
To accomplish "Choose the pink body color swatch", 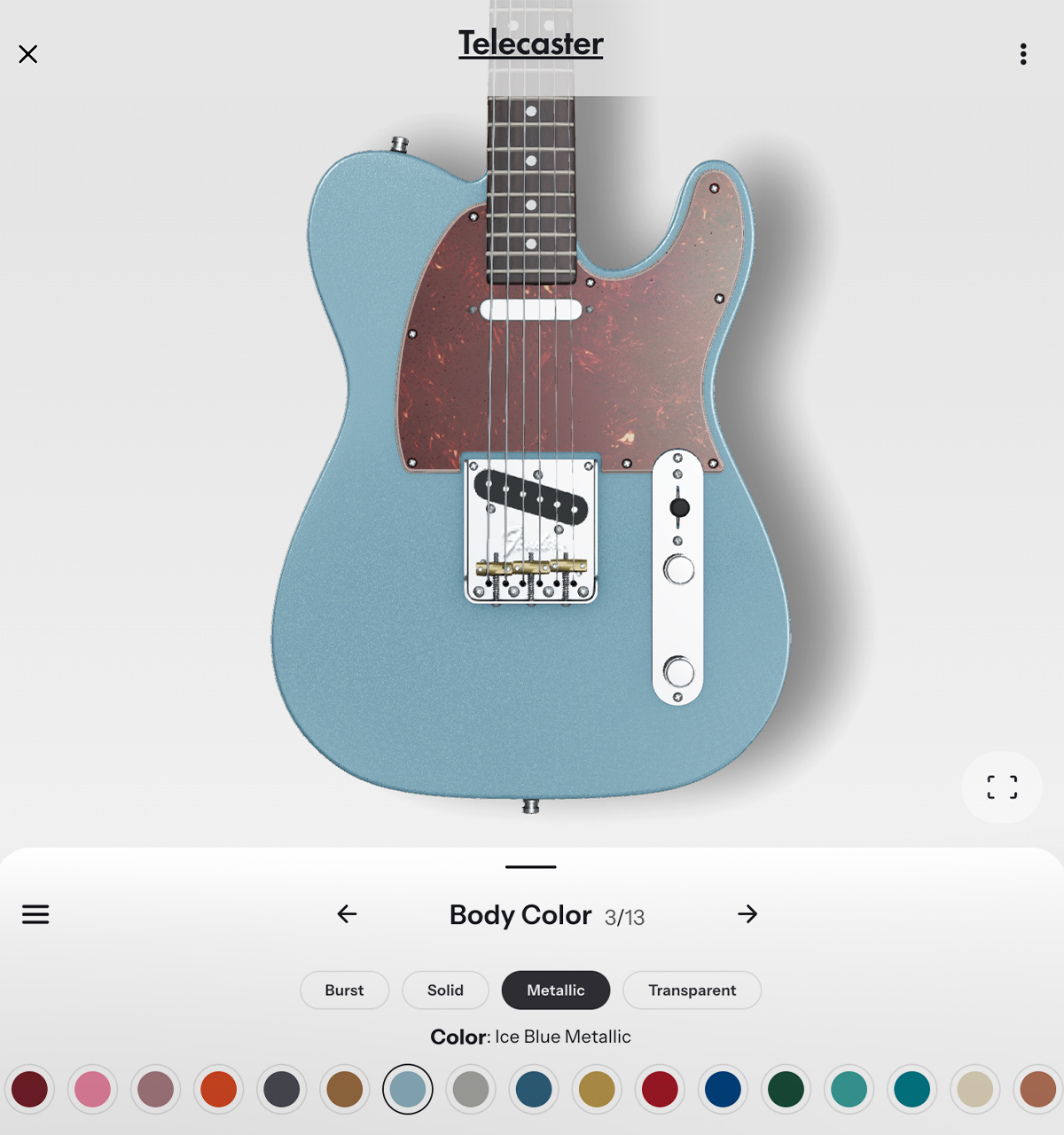I will [x=93, y=1089].
